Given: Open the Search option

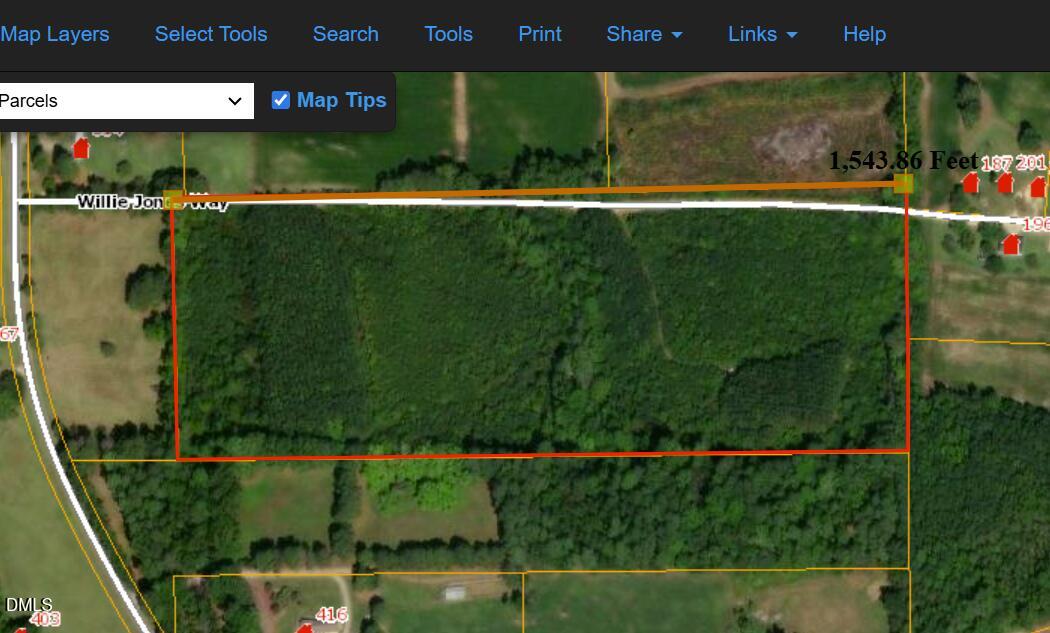Looking at the screenshot, I should pyautogui.click(x=345, y=34).
